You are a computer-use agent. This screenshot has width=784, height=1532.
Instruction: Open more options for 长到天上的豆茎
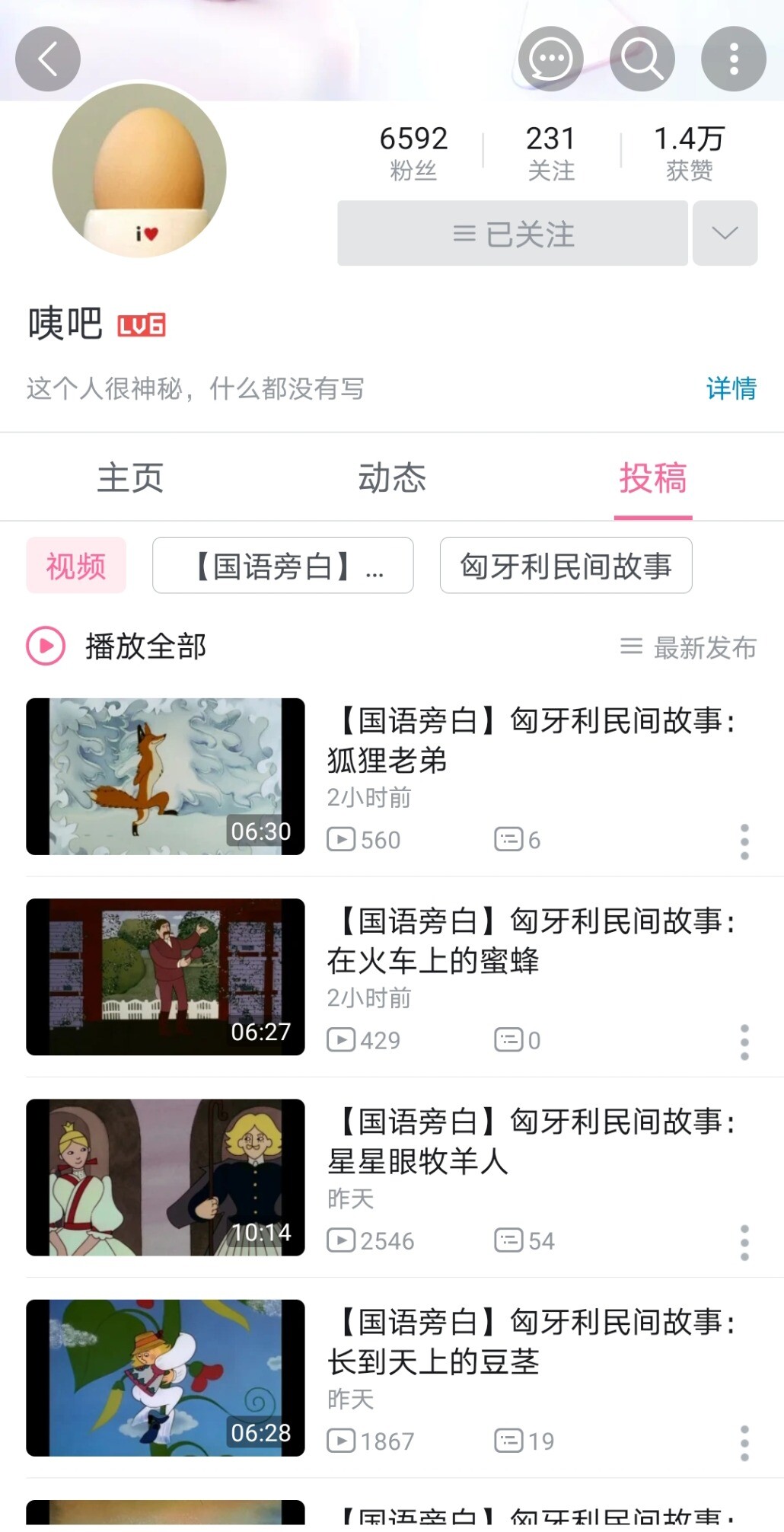click(x=744, y=1443)
